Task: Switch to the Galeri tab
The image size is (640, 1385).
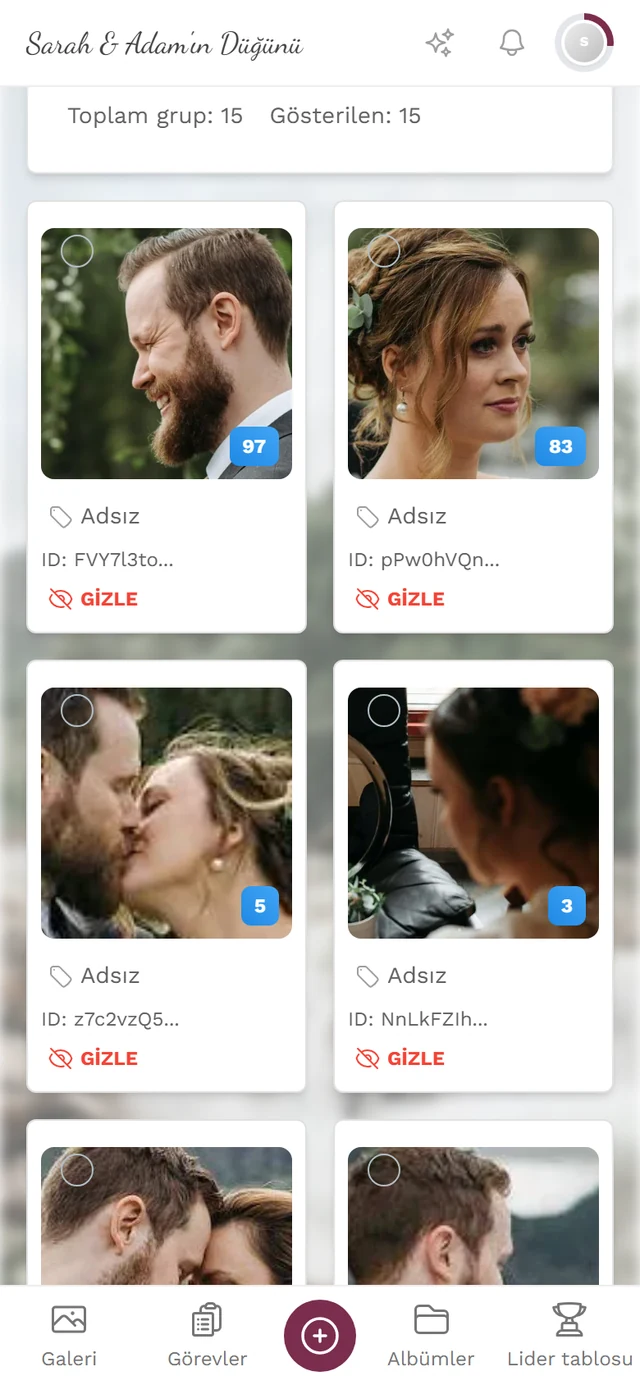Action: pyautogui.click(x=69, y=1335)
